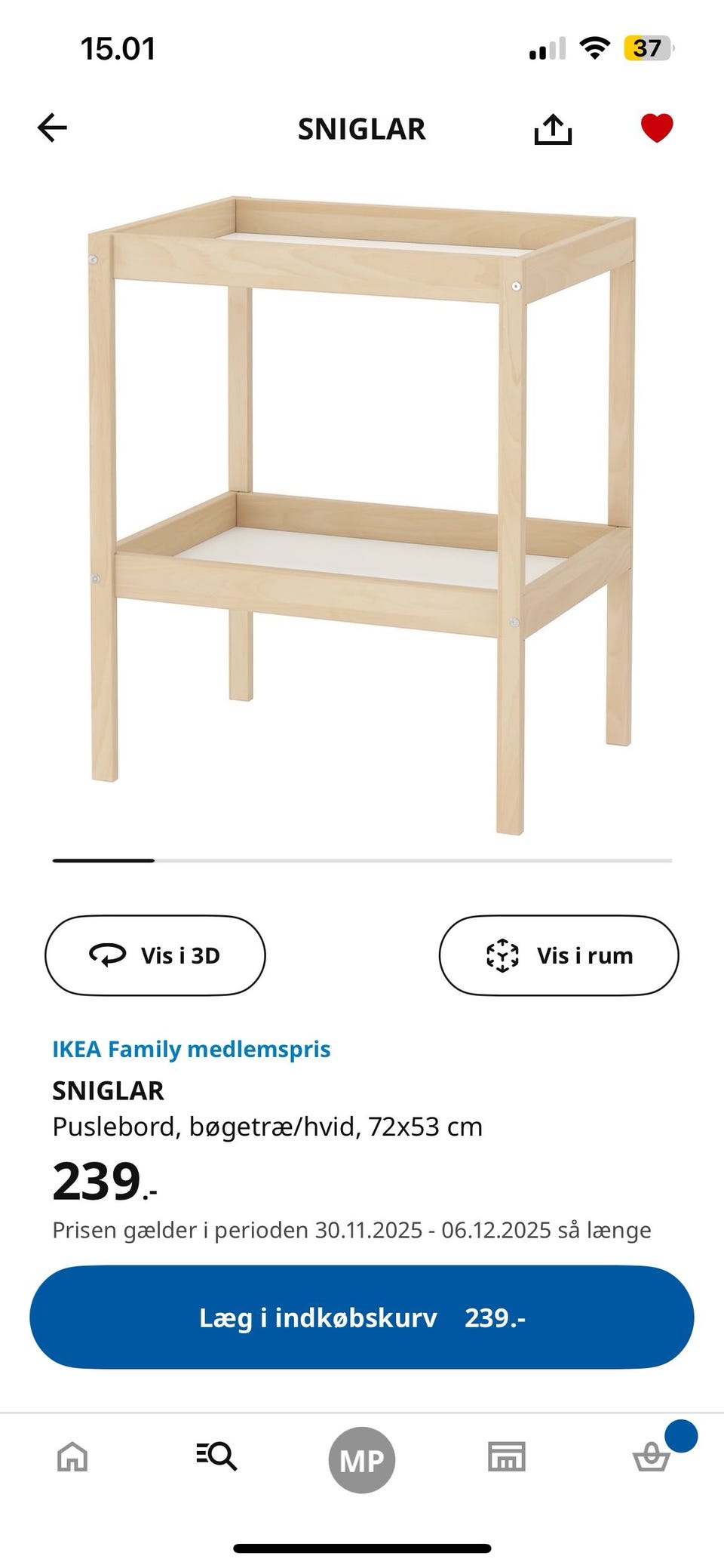Tap the search icon in bottom navigation
The width and height of the screenshot is (724, 1568).
click(217, 1458)
